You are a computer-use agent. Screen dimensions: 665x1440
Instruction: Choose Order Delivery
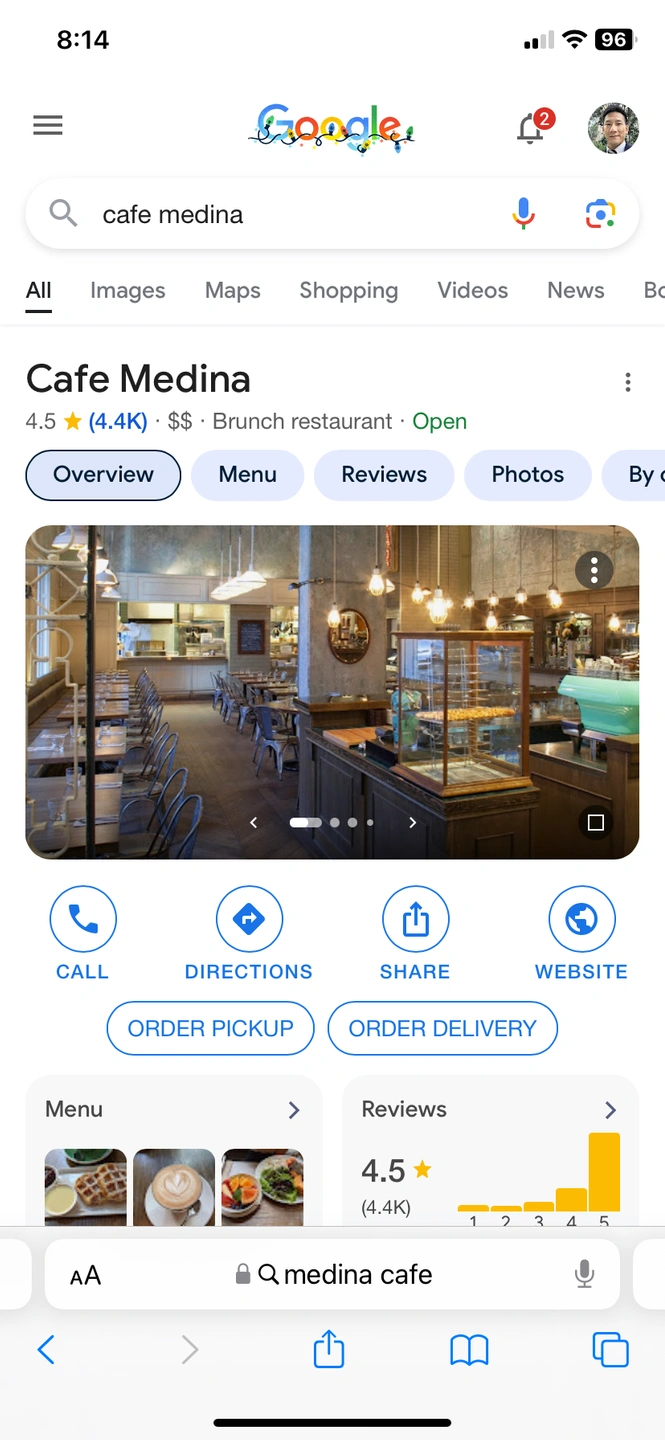(x=442, y=1028)
